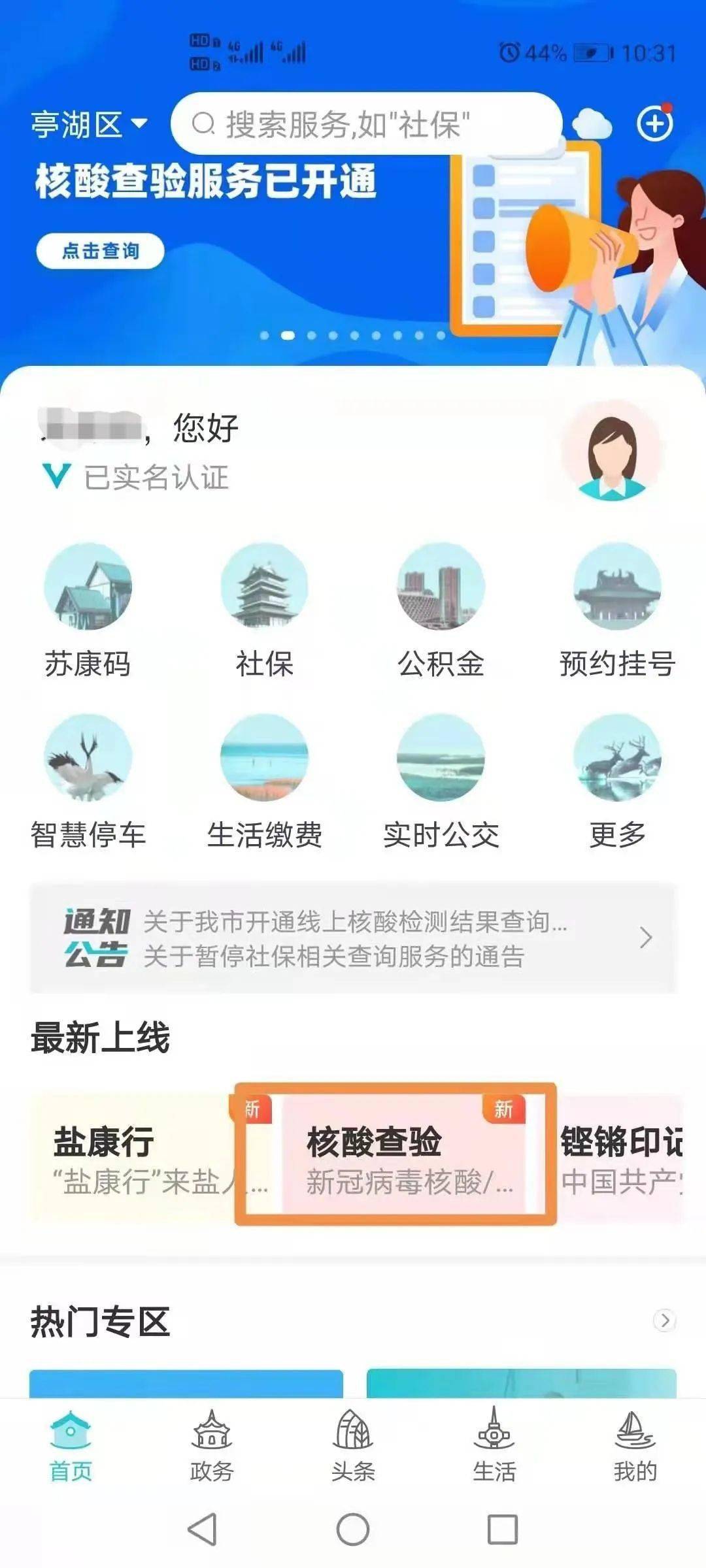
Task: Switch to the 我的 tab
Action: [x=635, y=1445]
